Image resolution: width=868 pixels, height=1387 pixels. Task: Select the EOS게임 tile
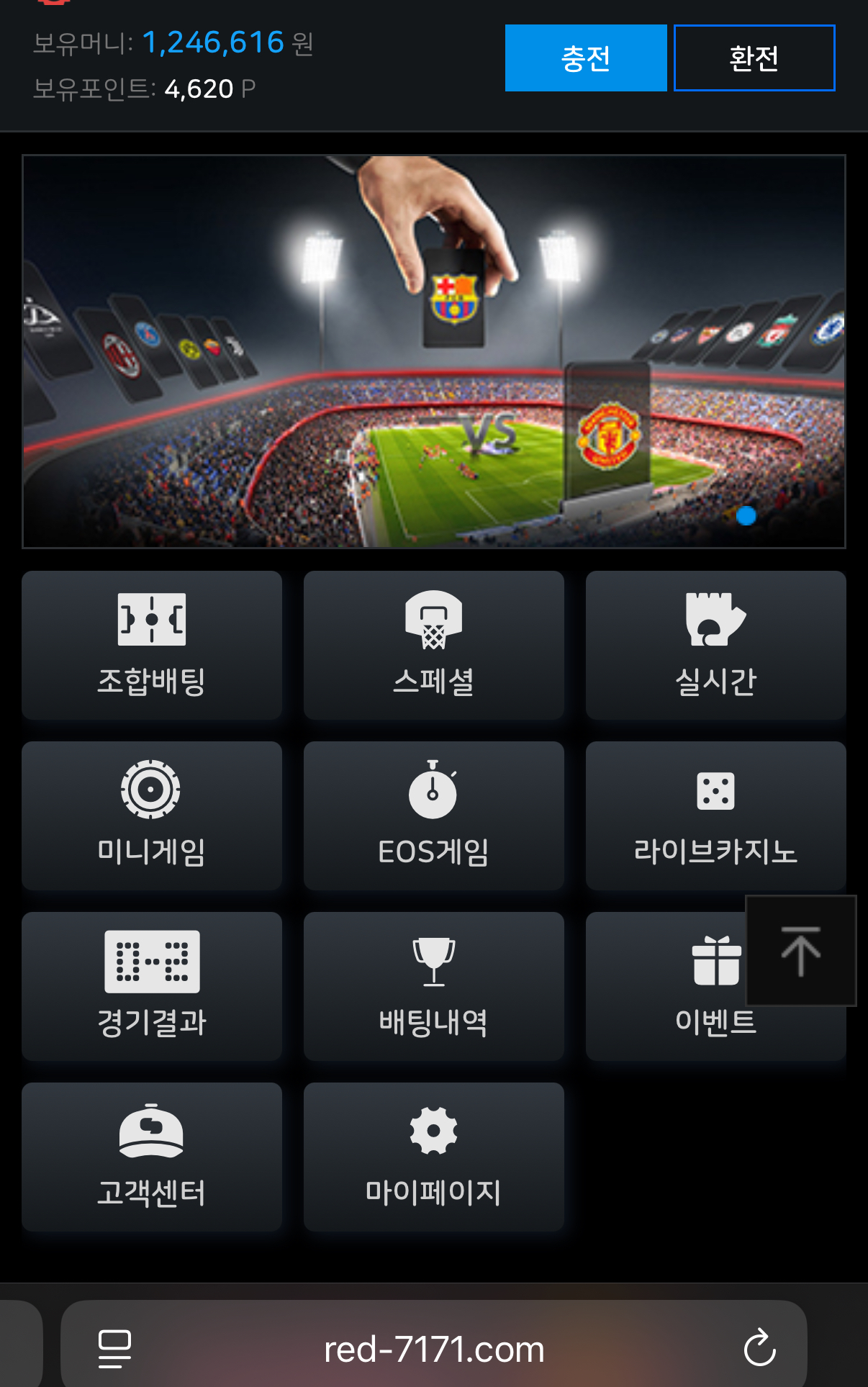point(433,816)
